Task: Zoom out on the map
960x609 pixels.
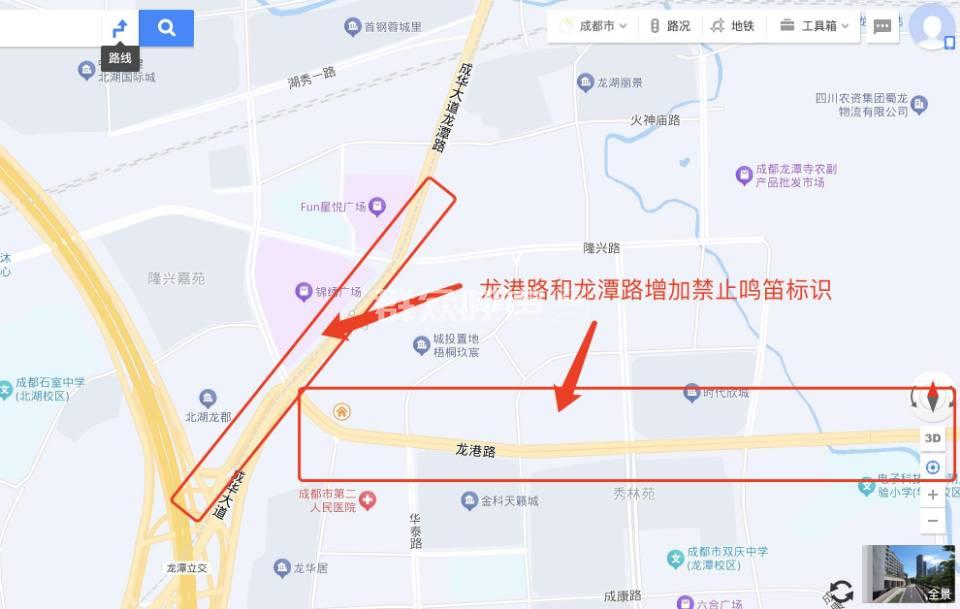Action: click(932, 521)
